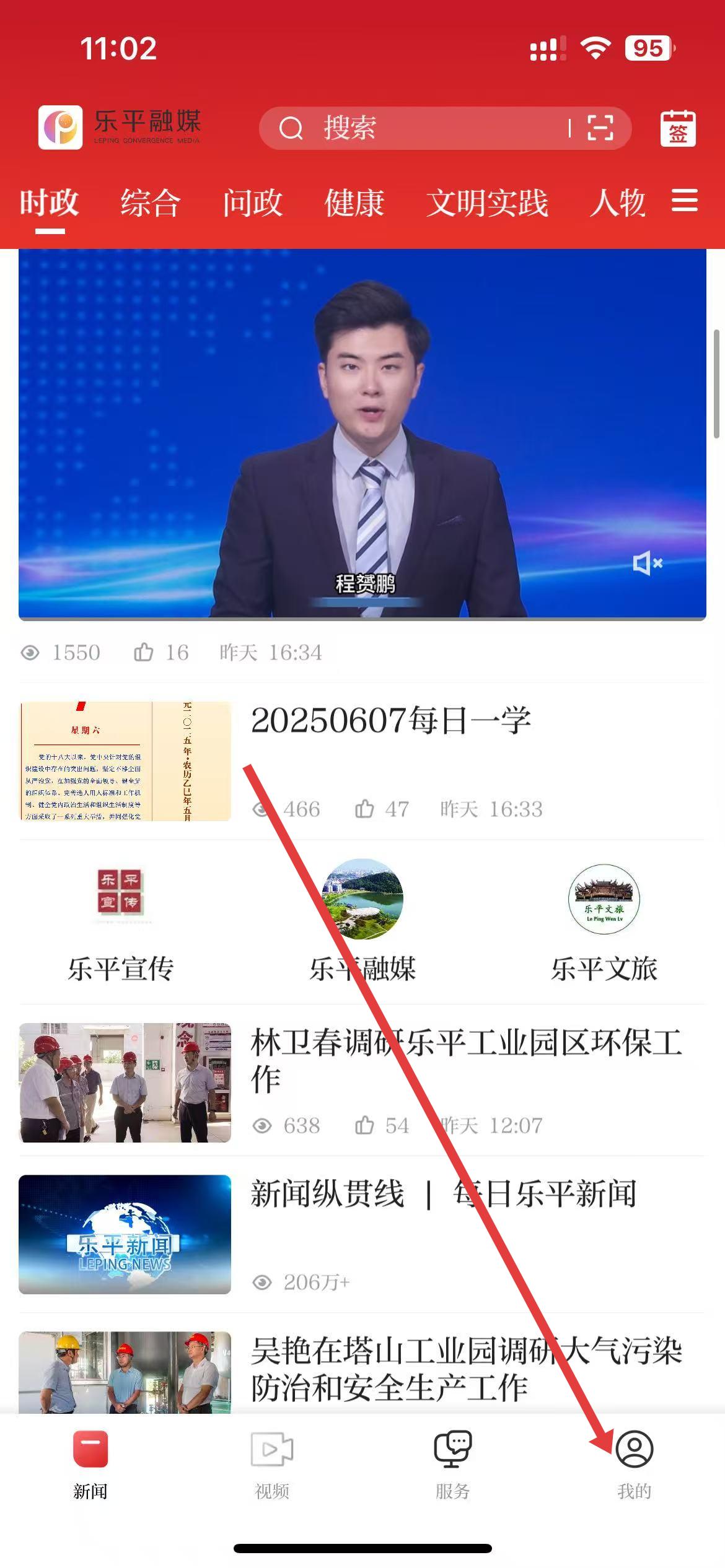Open the 文明实践 tab

coord(487,203)
